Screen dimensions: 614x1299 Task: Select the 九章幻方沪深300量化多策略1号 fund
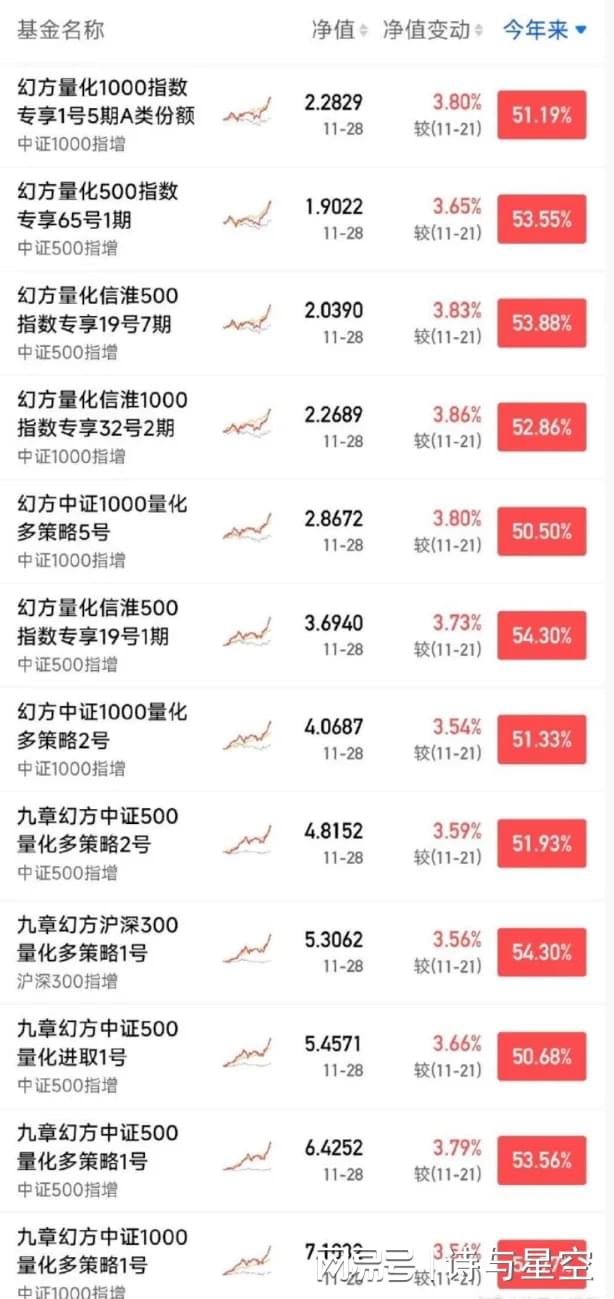98,939
